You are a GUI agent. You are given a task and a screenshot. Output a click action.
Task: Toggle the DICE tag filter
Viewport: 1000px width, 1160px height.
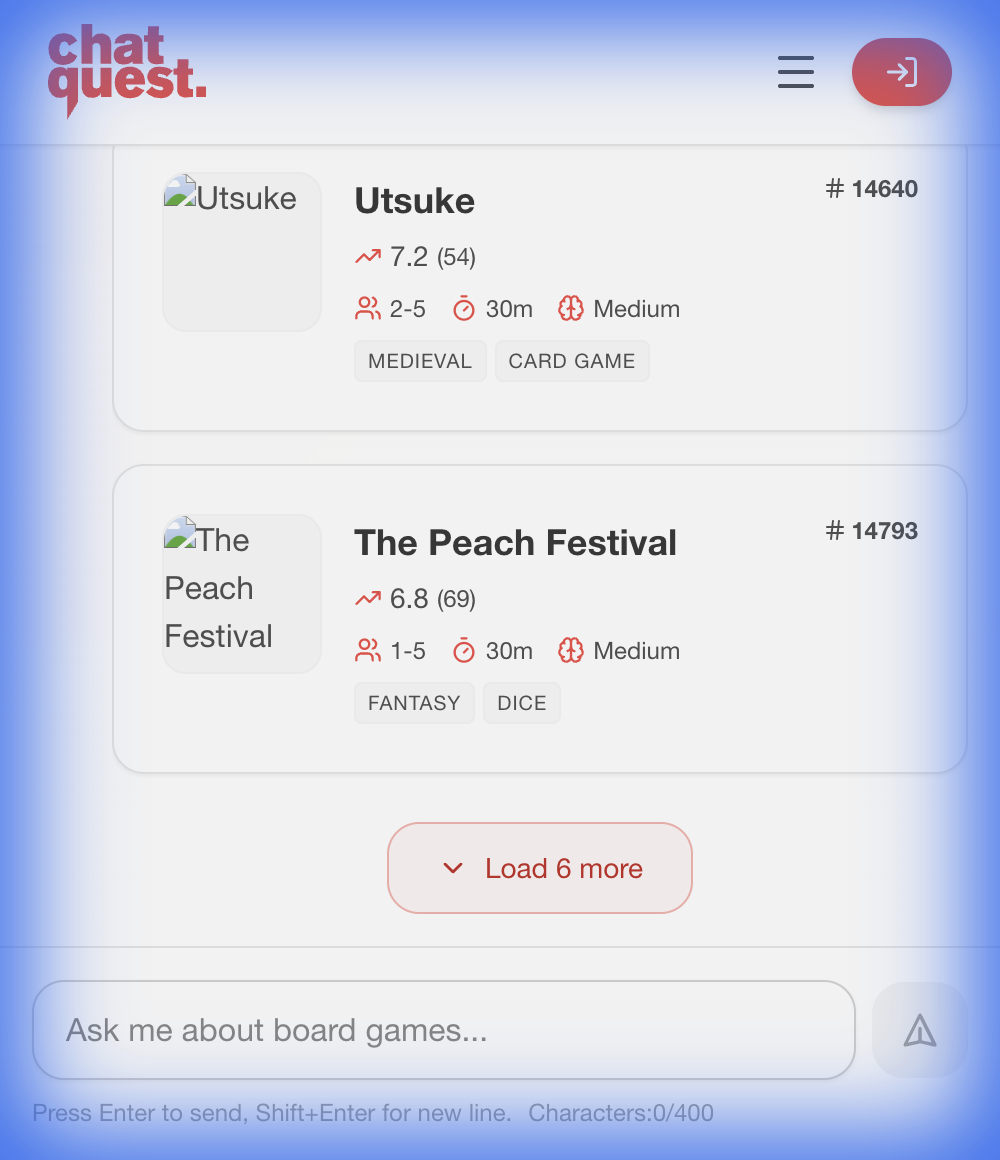[x=521, y=703]
